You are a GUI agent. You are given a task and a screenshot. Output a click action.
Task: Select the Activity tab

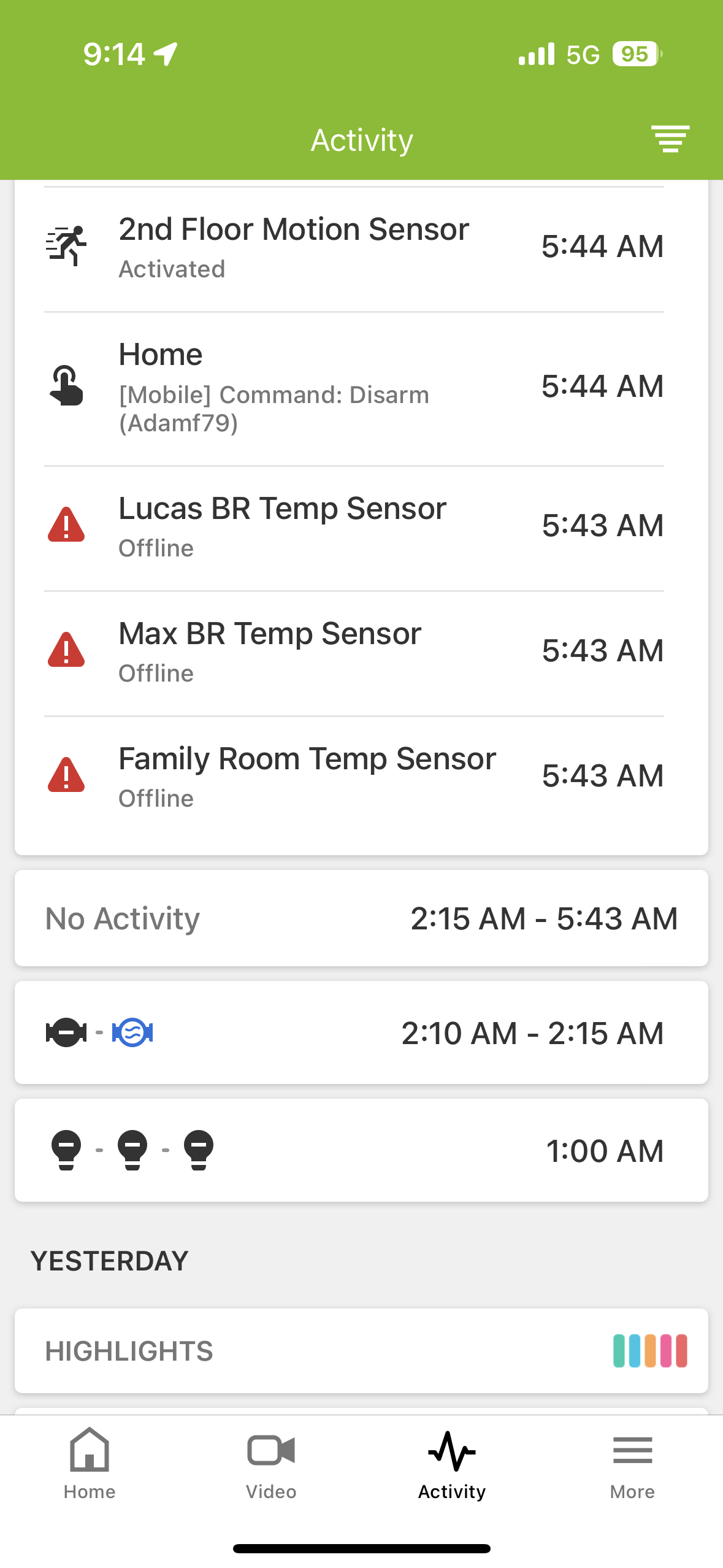pos(452,1464)
